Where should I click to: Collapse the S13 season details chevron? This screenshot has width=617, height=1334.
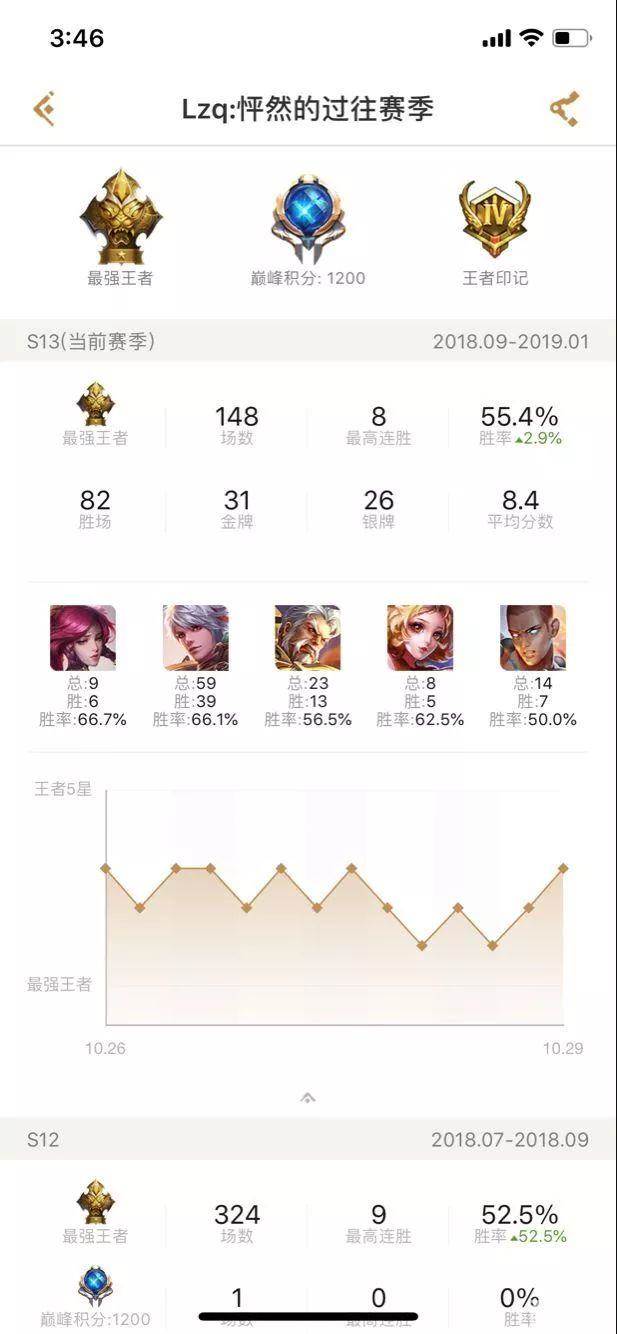(x=308, y=1097)
